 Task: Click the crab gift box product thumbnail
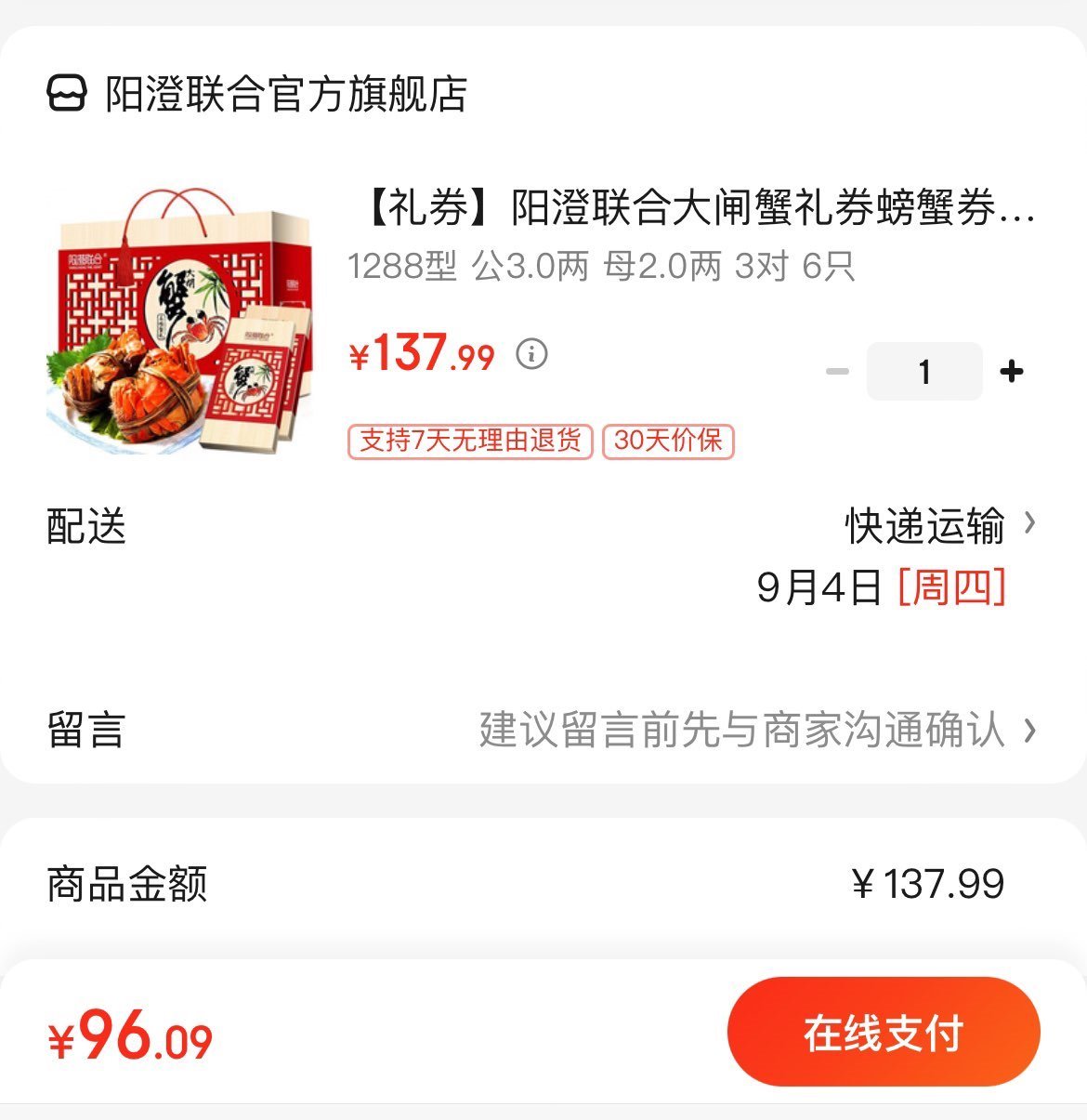pyautogui.click(x=181, y=321)
